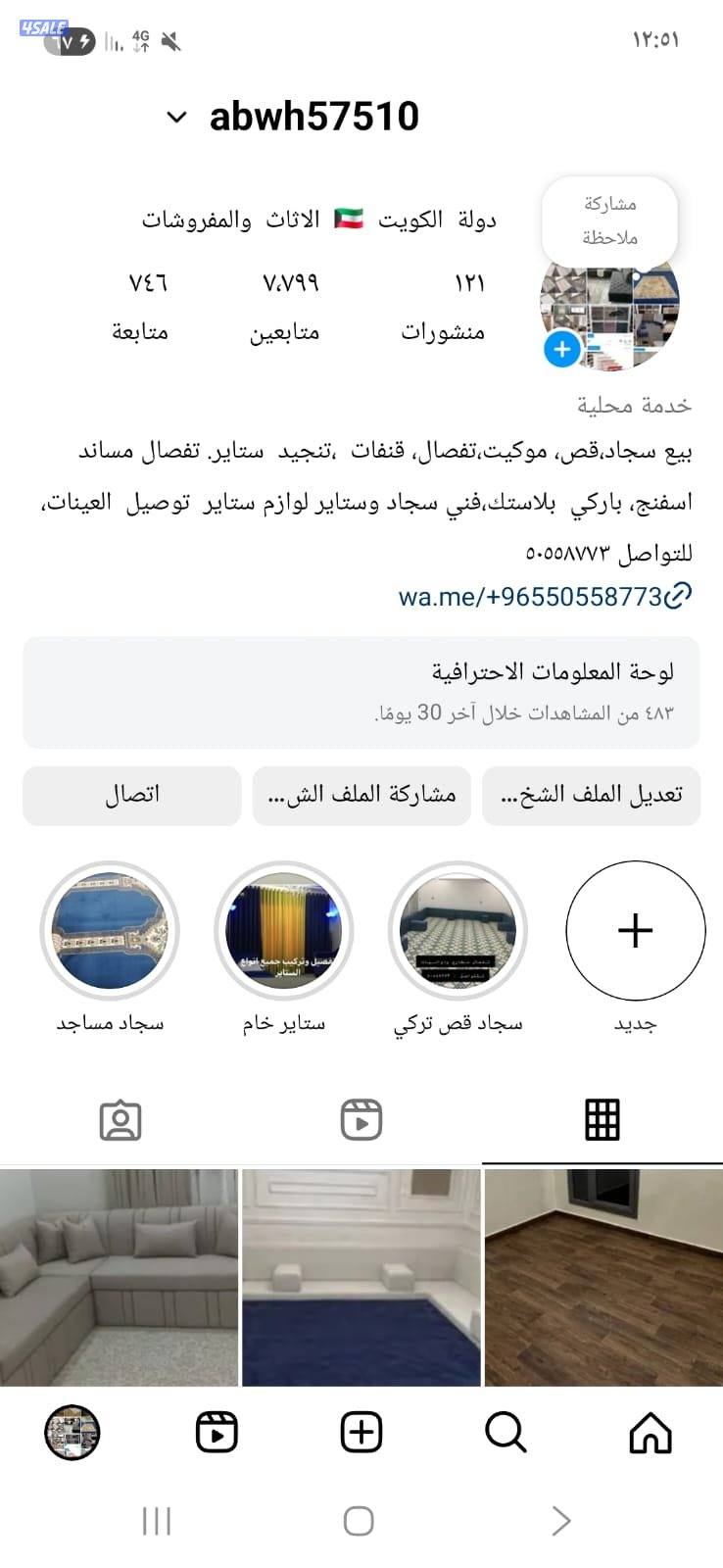723x1568 pixels.
Task: Open the Reels tab icon
Action: coord(361,1117)
